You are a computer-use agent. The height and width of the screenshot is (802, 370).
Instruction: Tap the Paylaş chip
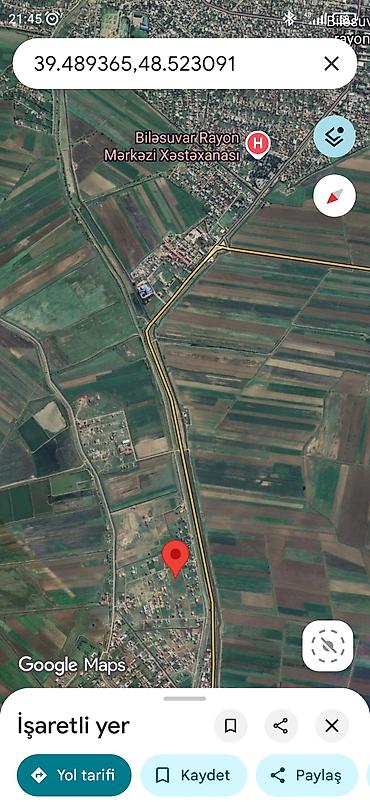point(307,775)
